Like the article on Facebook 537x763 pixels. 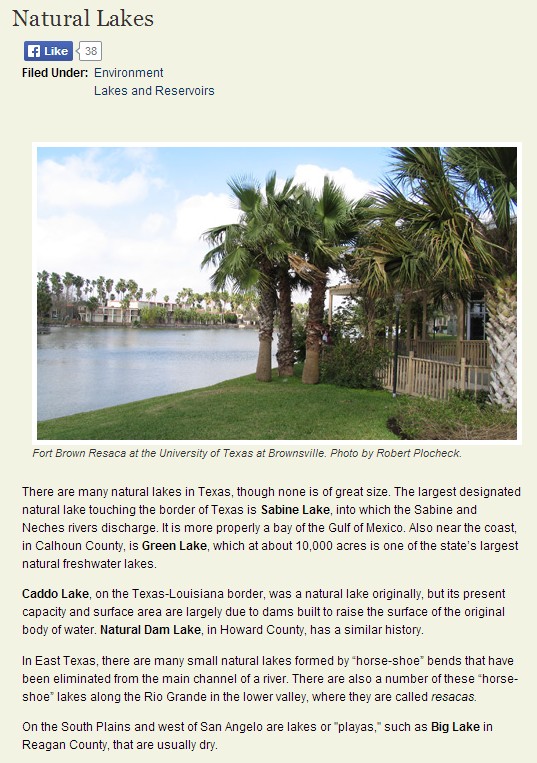coord(48,51)
